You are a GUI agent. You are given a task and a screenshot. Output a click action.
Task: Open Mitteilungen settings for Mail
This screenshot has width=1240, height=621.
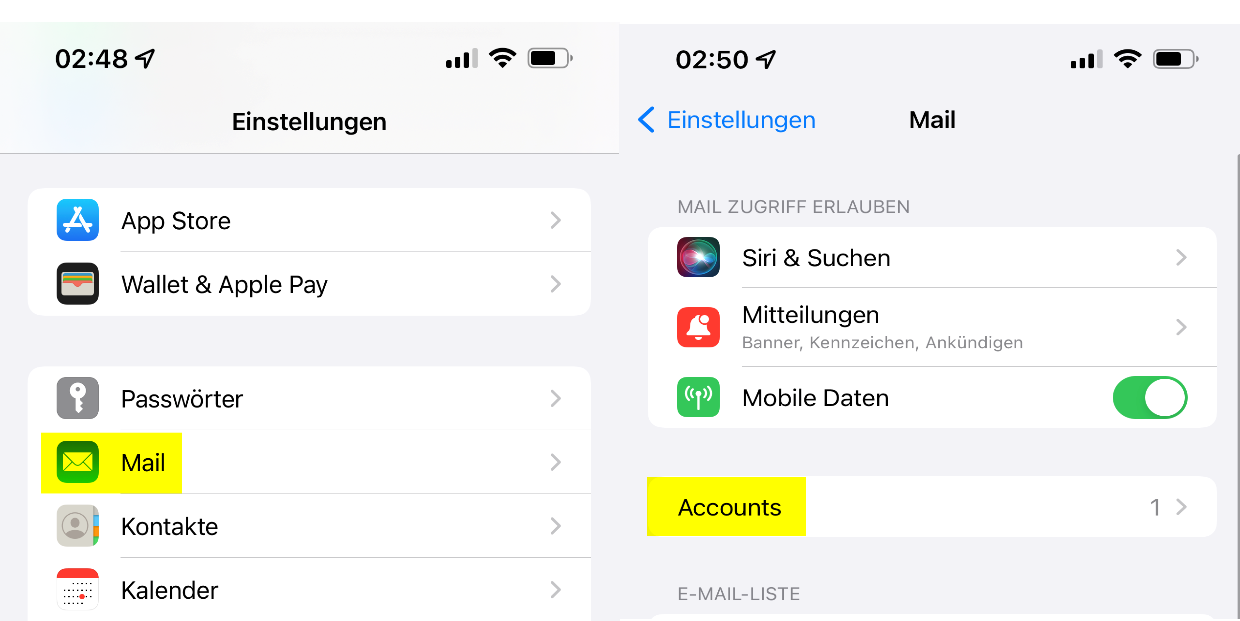(x=932, y=327)
